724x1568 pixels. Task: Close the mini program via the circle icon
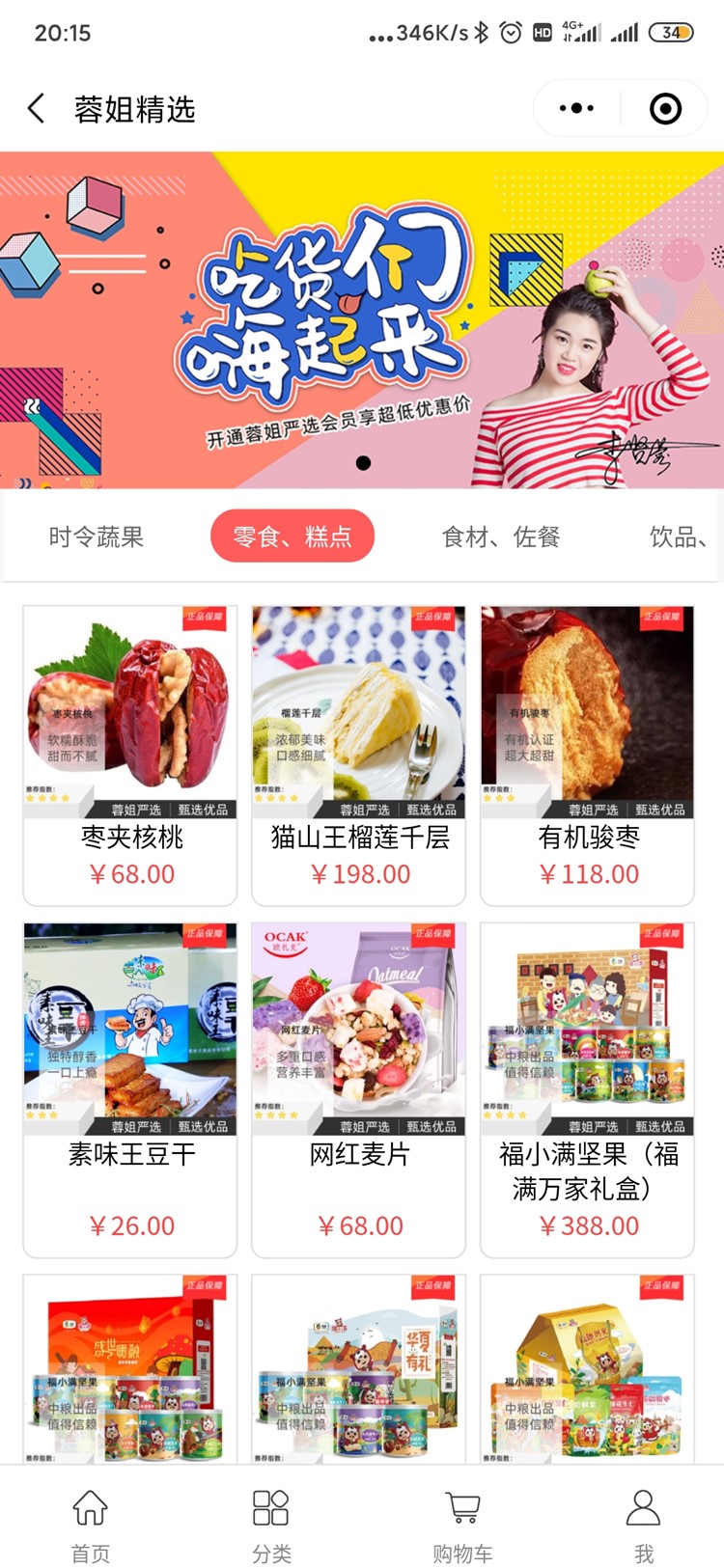click(665, 108)
